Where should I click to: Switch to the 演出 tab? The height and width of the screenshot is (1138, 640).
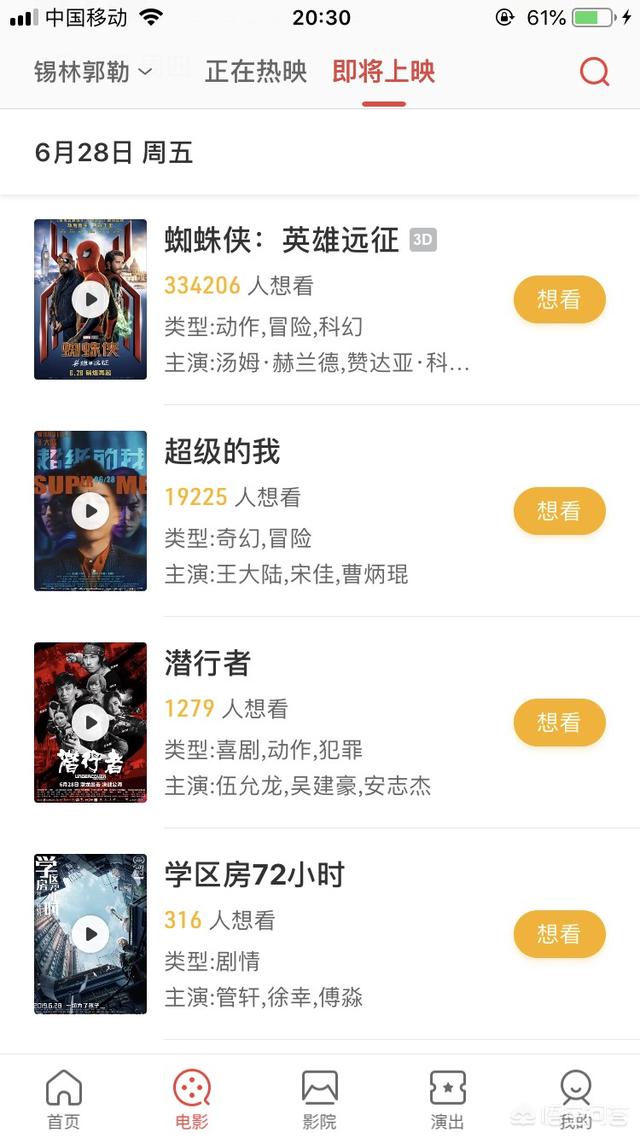(448, 1099)
